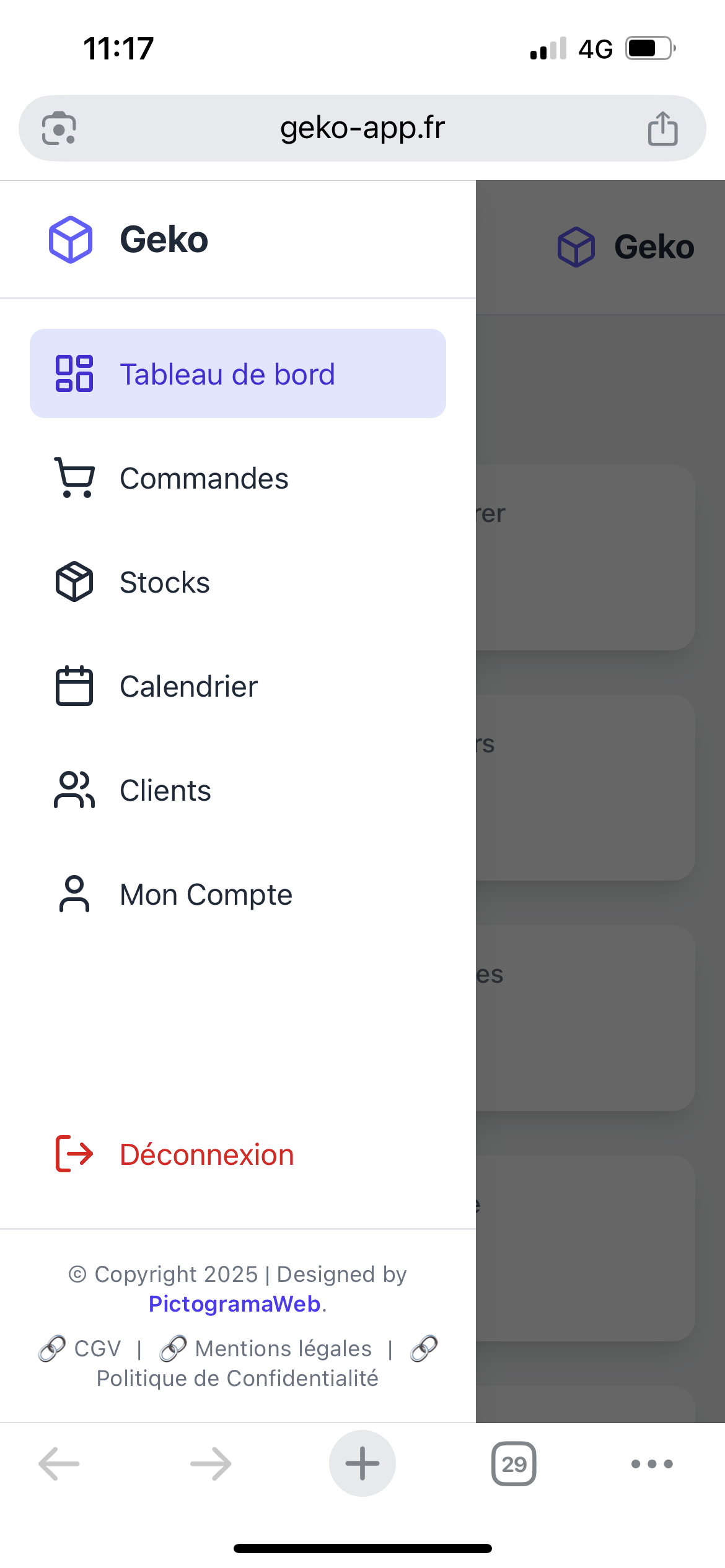This screenshot has width=725, height=1568.
Task: Click the red logout arrow icon
Action: tap(74, 1153)
